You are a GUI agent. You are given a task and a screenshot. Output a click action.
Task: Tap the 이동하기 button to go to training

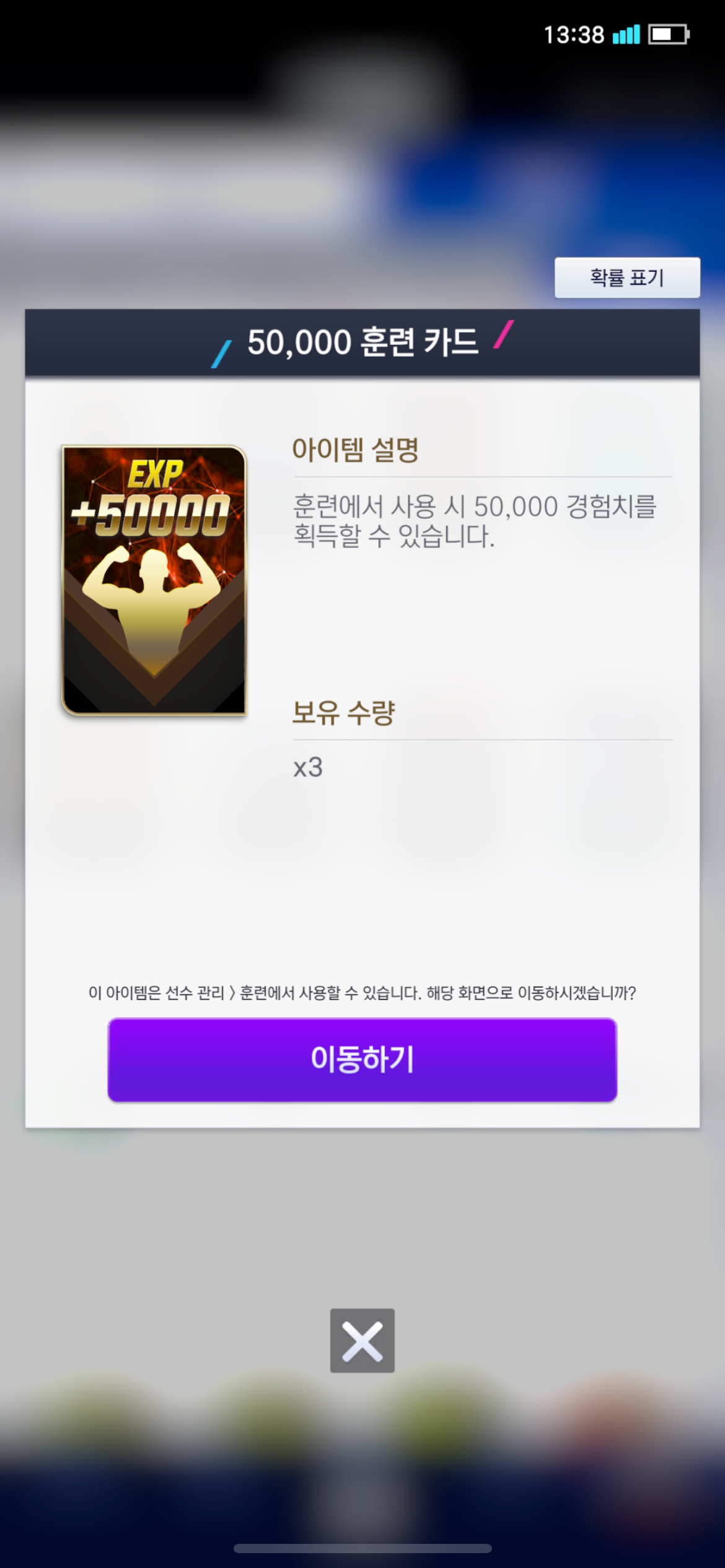point(362,1060)
